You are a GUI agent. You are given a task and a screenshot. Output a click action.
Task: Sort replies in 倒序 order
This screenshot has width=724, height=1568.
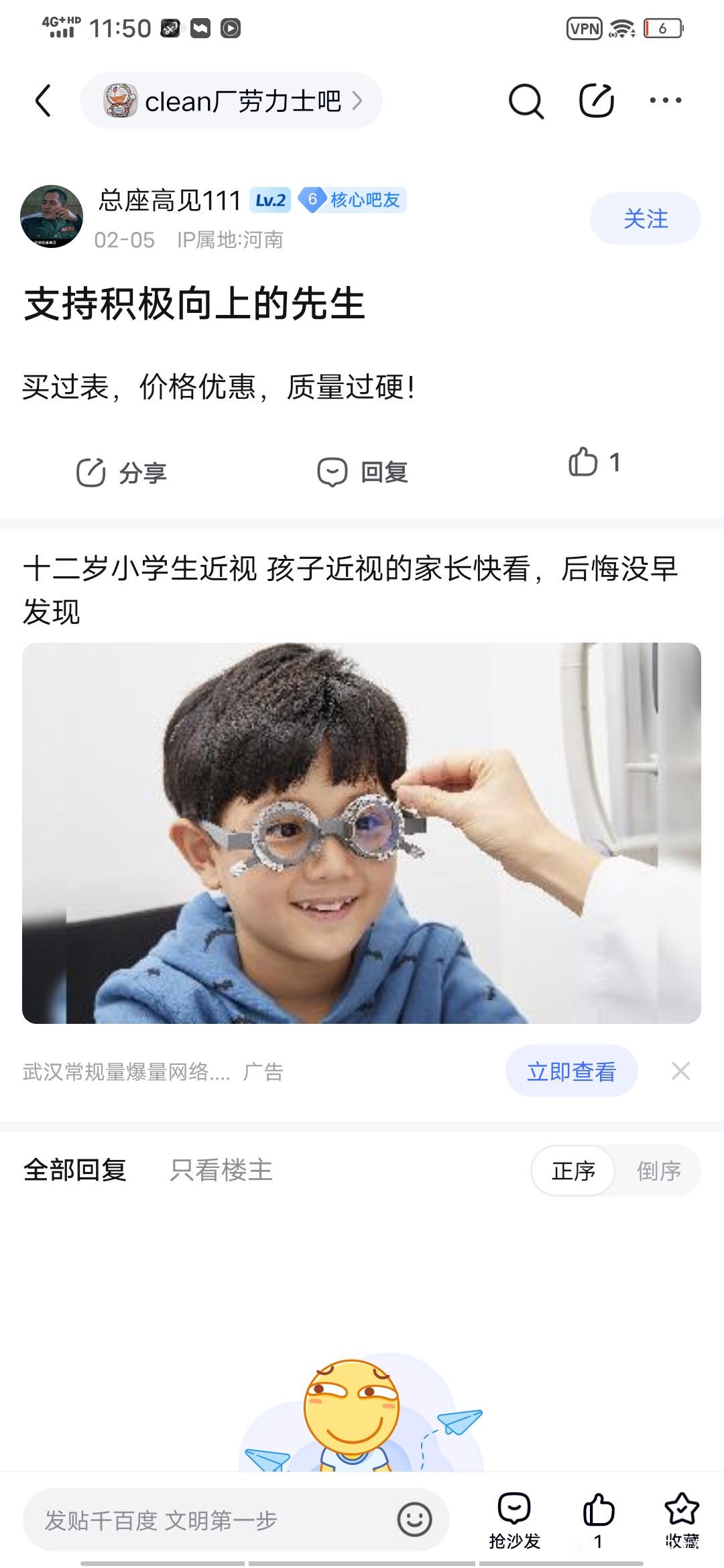[658, 1171]
